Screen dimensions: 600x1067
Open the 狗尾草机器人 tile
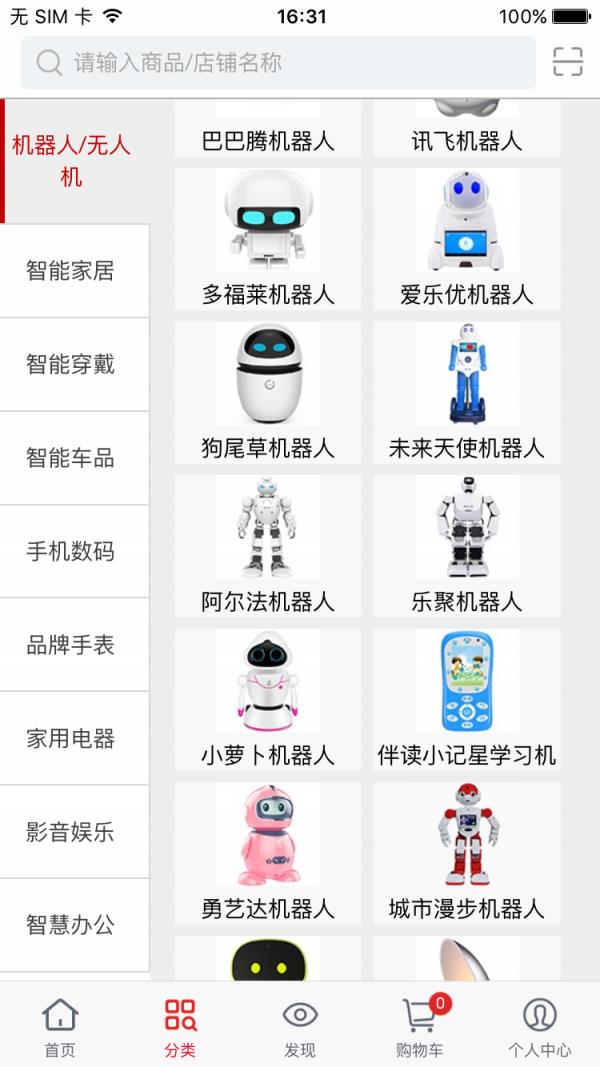[x=268, y=391]
